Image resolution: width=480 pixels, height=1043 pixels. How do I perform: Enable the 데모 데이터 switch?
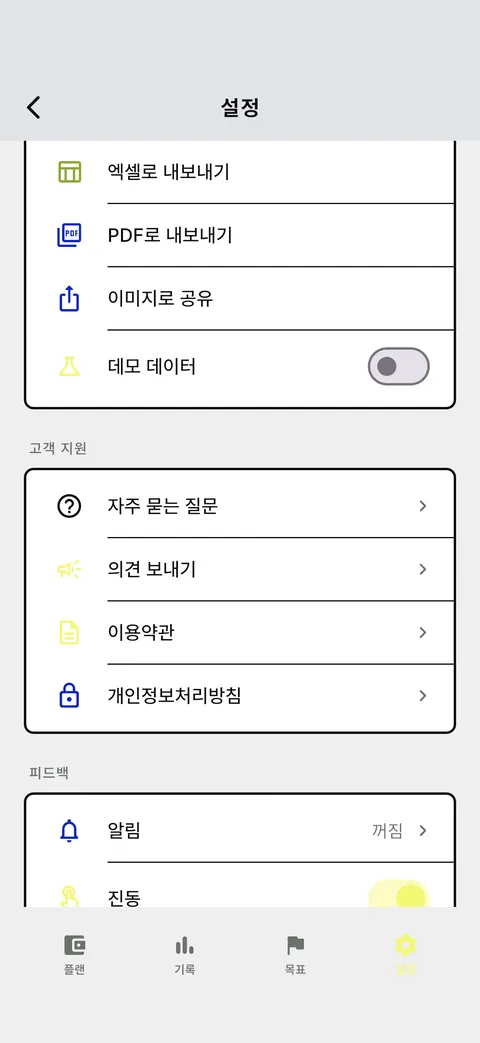(399, 366)
